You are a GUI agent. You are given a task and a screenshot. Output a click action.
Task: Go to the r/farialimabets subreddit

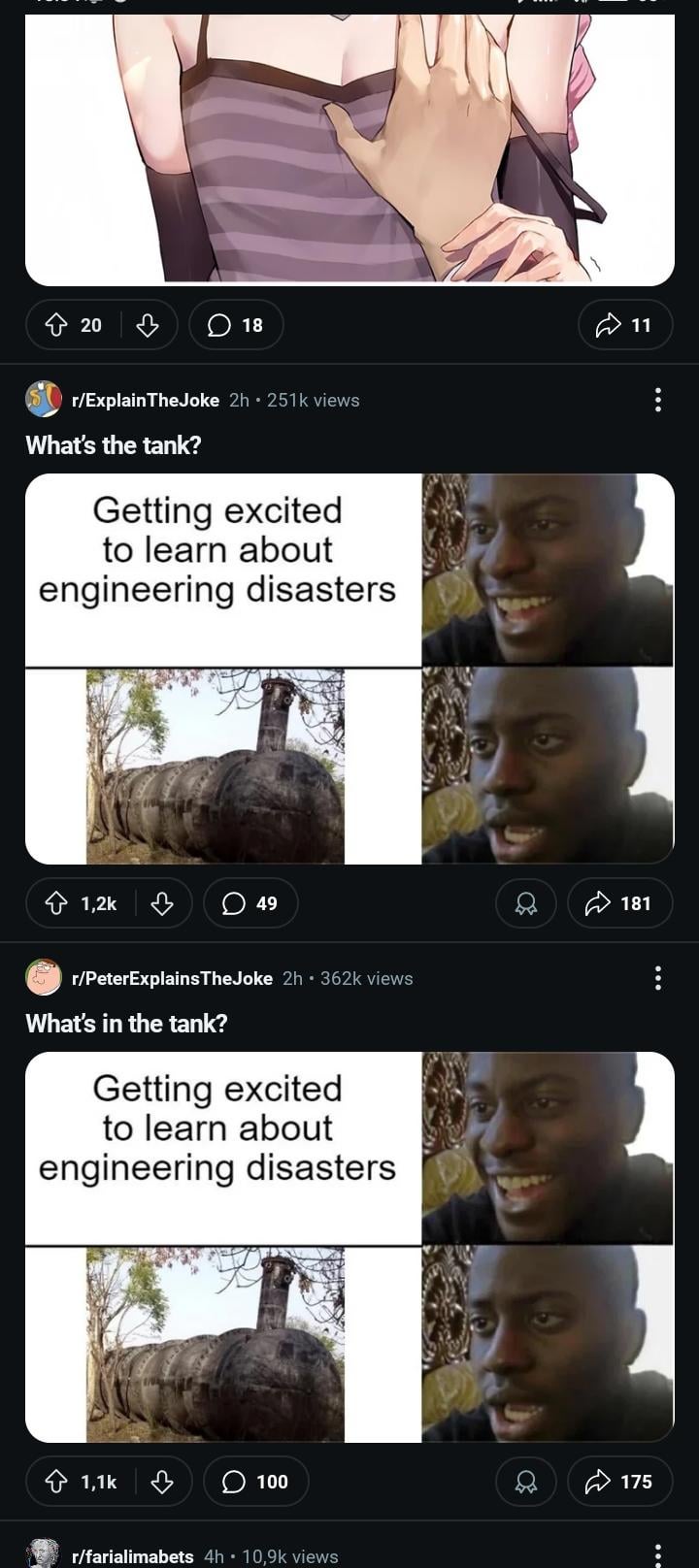click(x=132, y=1556)
